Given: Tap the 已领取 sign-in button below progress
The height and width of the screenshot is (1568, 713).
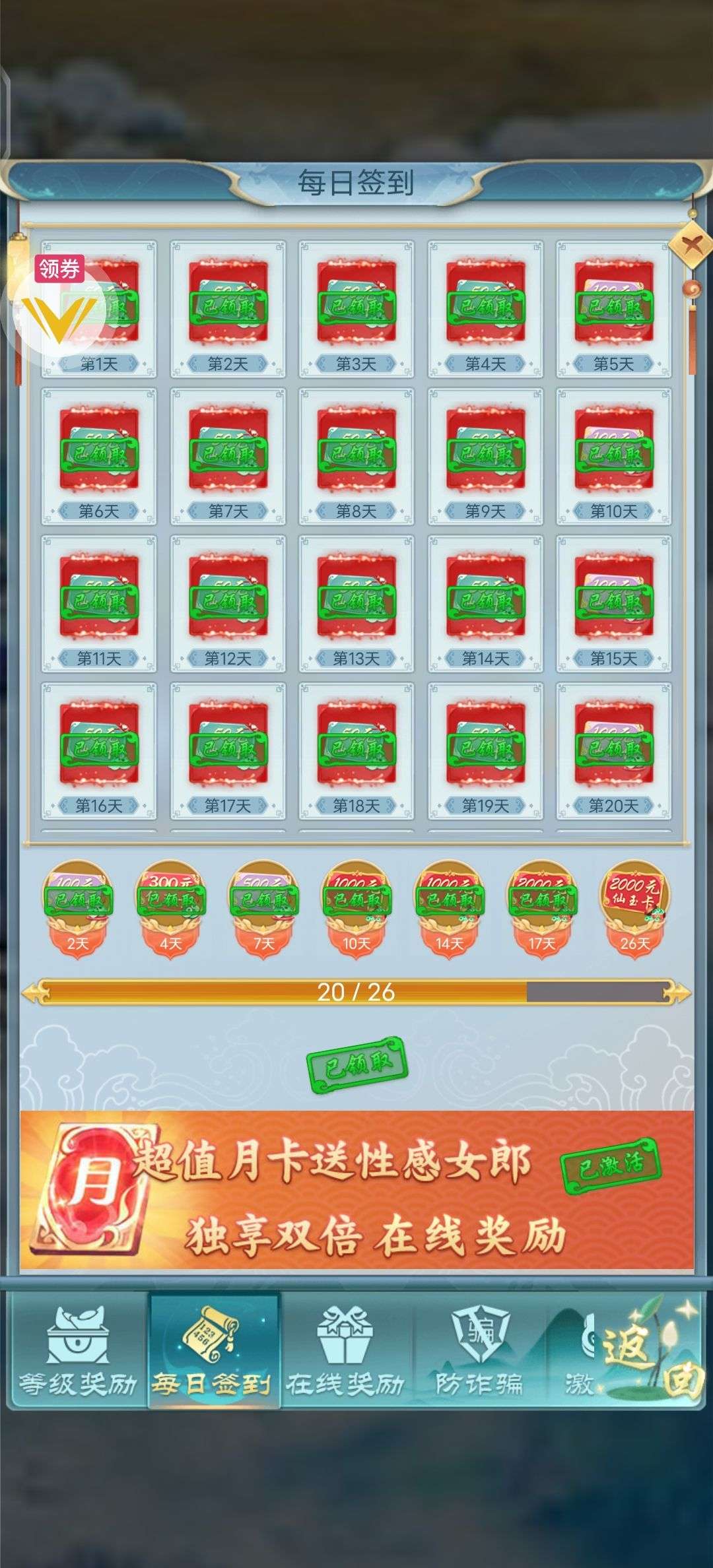Looking at the screenshot, I should [357, 1064].
